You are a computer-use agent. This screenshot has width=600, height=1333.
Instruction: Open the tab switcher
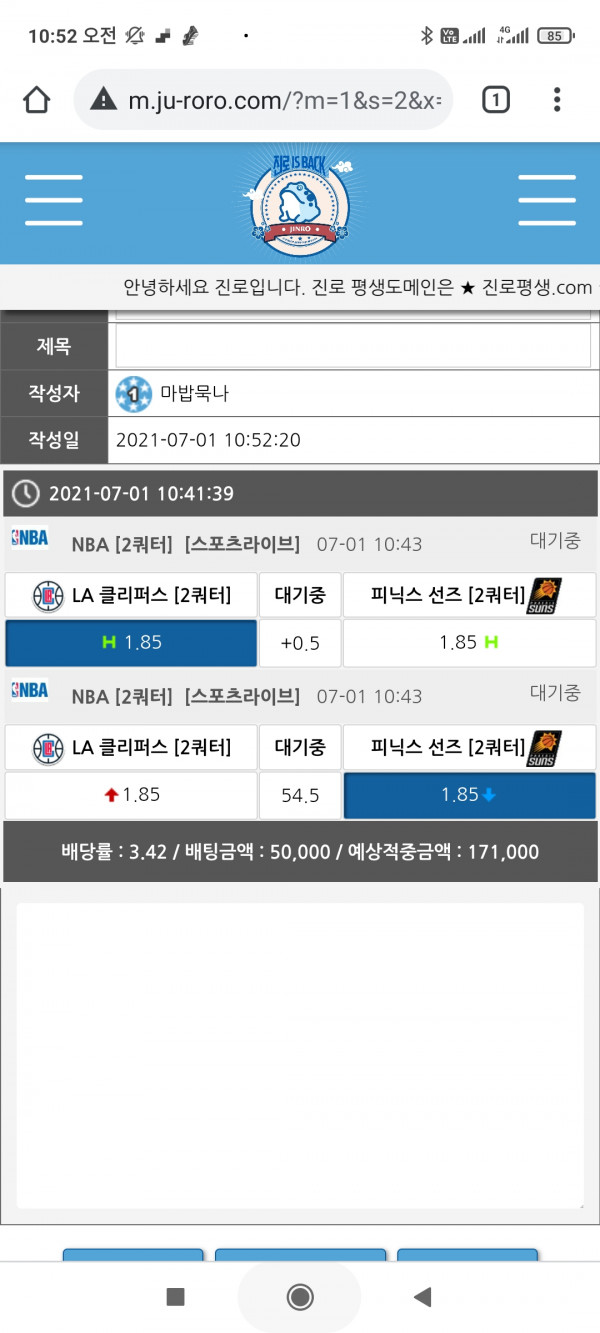(496, 99)
